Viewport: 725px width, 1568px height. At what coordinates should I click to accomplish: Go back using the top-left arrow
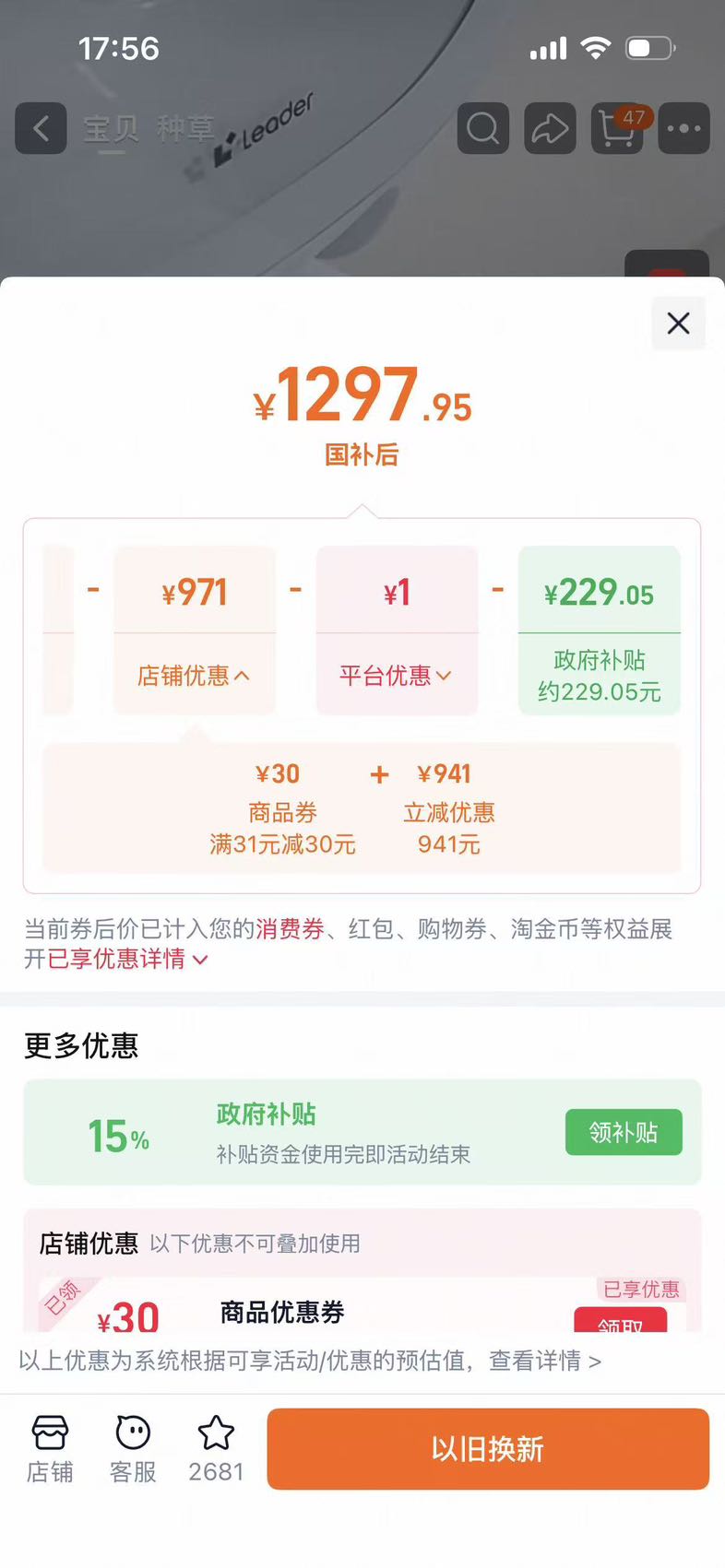tap(41, 128)
